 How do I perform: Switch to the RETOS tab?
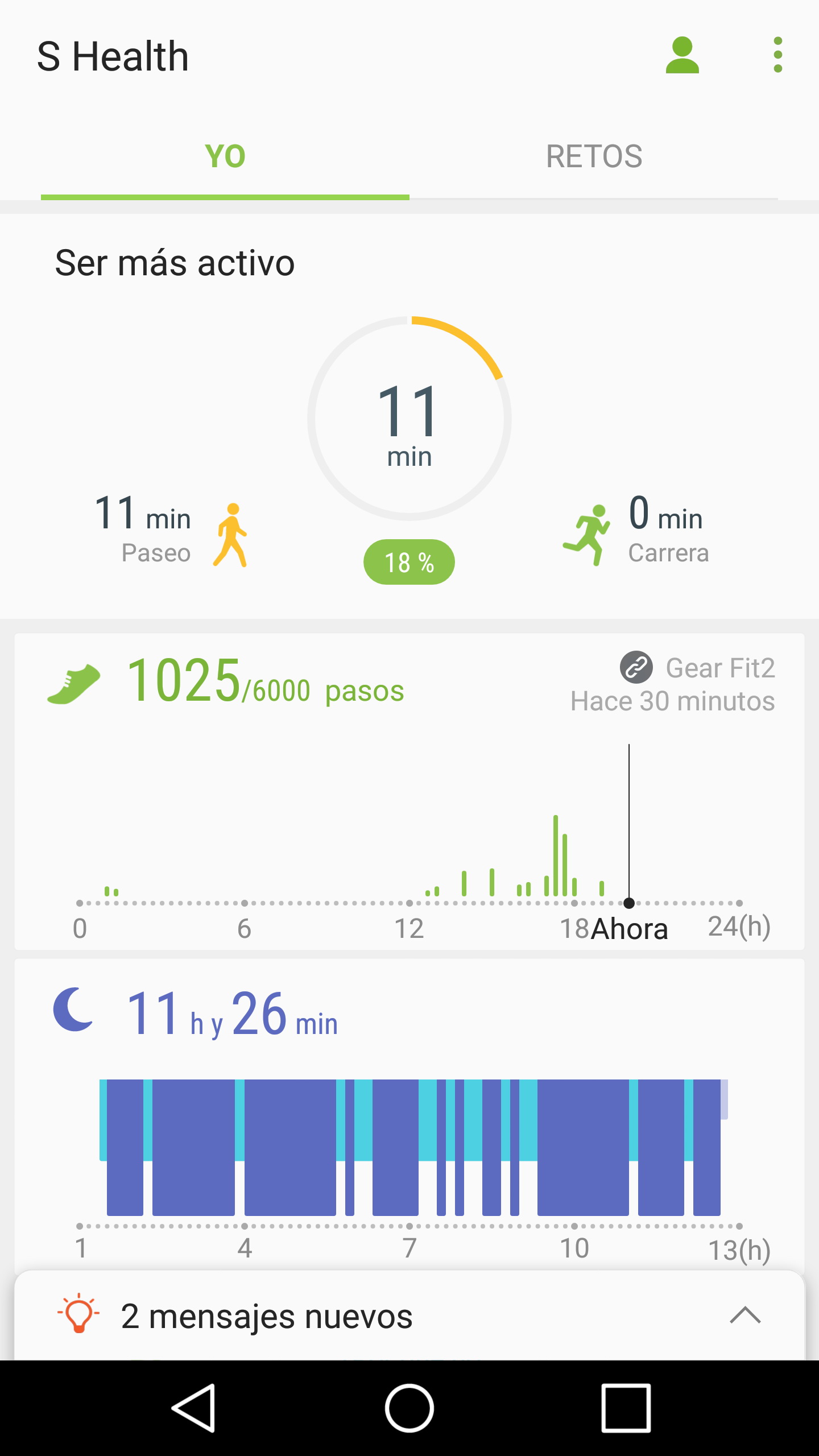594,156
